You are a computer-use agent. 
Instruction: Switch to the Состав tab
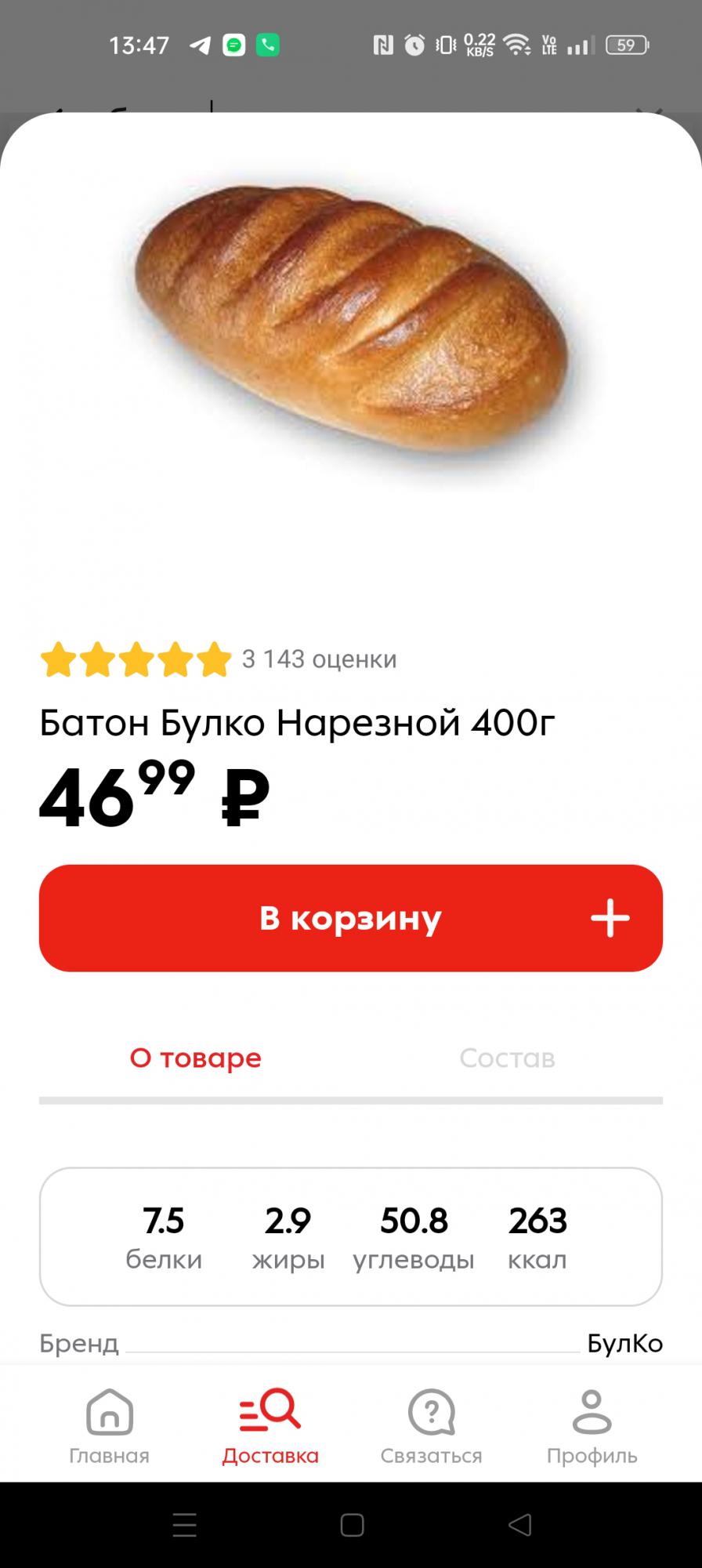coord(507,1058)
